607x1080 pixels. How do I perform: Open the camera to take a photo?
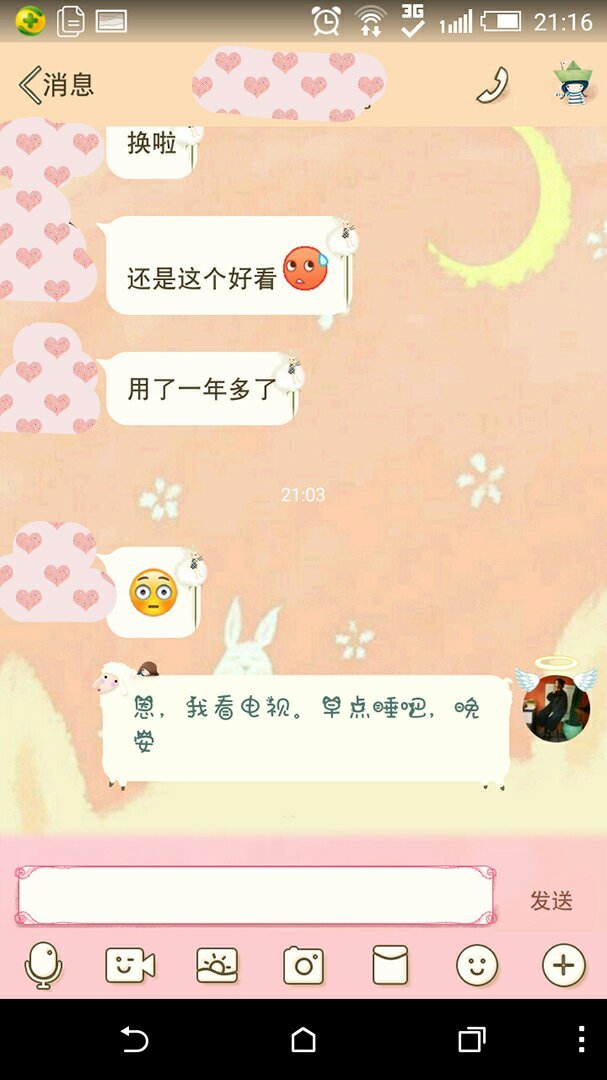[x=303, y=965]
